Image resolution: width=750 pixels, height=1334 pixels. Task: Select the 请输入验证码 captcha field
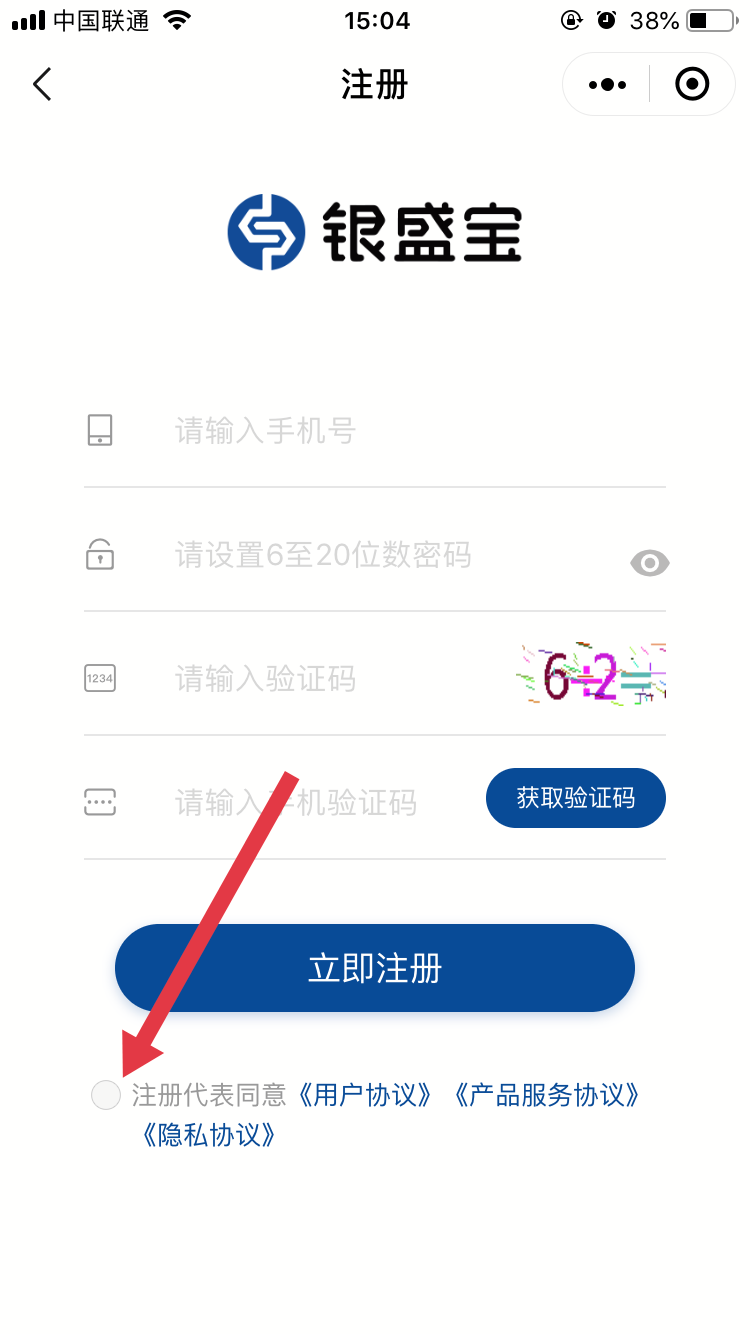pos(330,679)
